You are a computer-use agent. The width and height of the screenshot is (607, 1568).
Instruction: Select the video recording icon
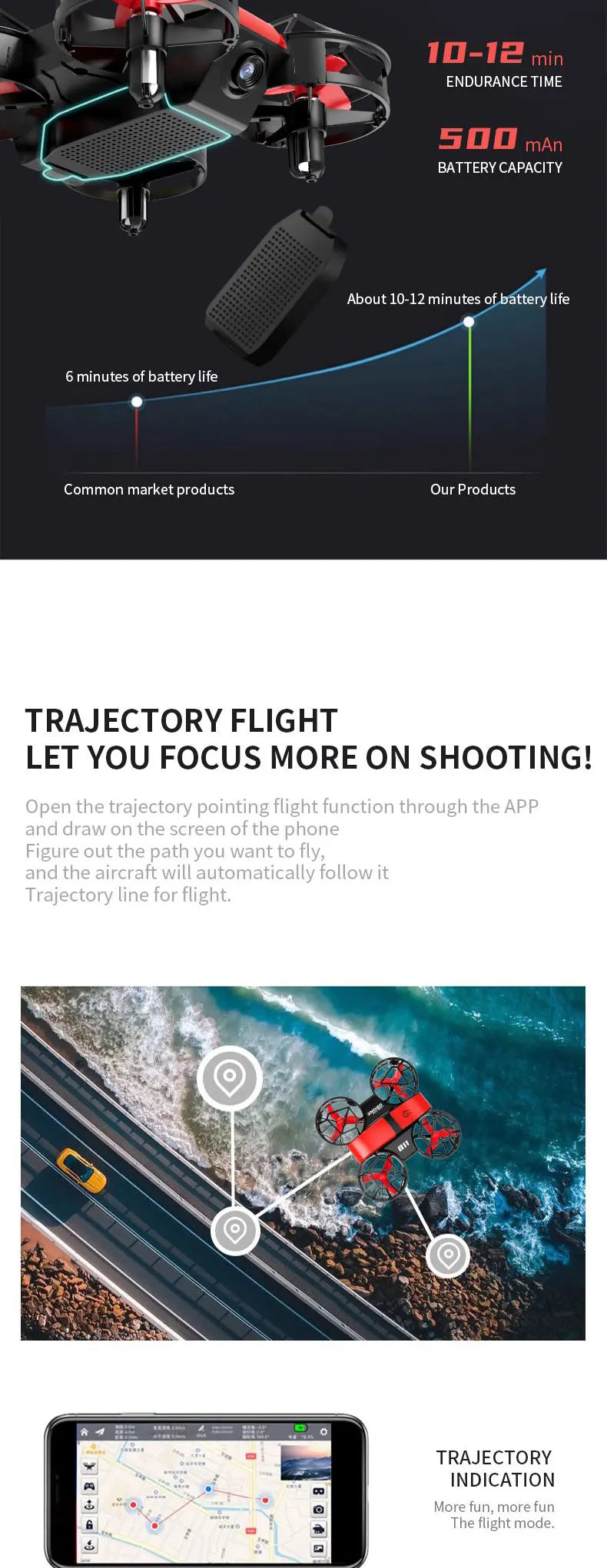319,1528
